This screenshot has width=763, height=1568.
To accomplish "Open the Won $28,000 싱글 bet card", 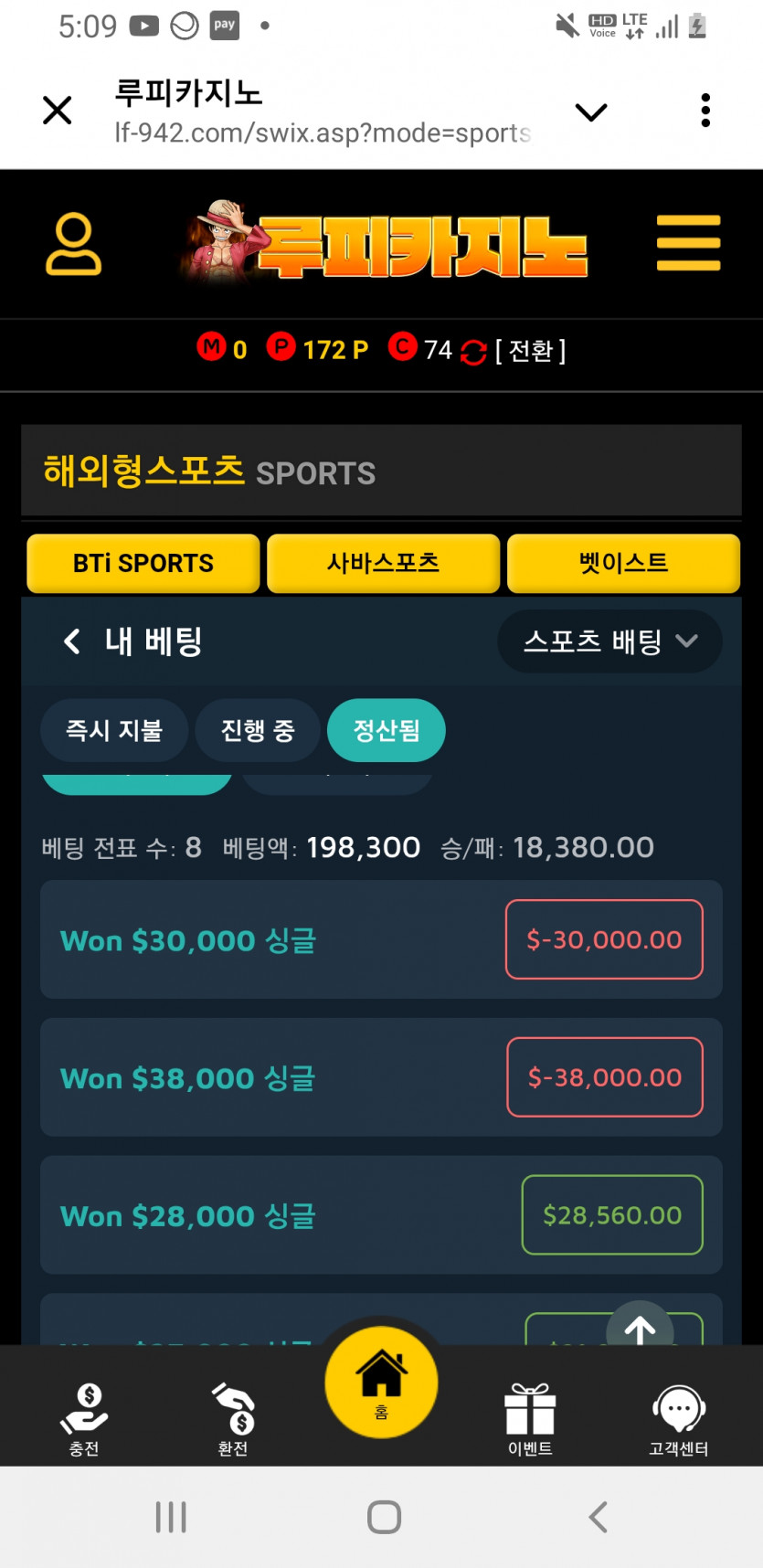I will (274, 1215).
